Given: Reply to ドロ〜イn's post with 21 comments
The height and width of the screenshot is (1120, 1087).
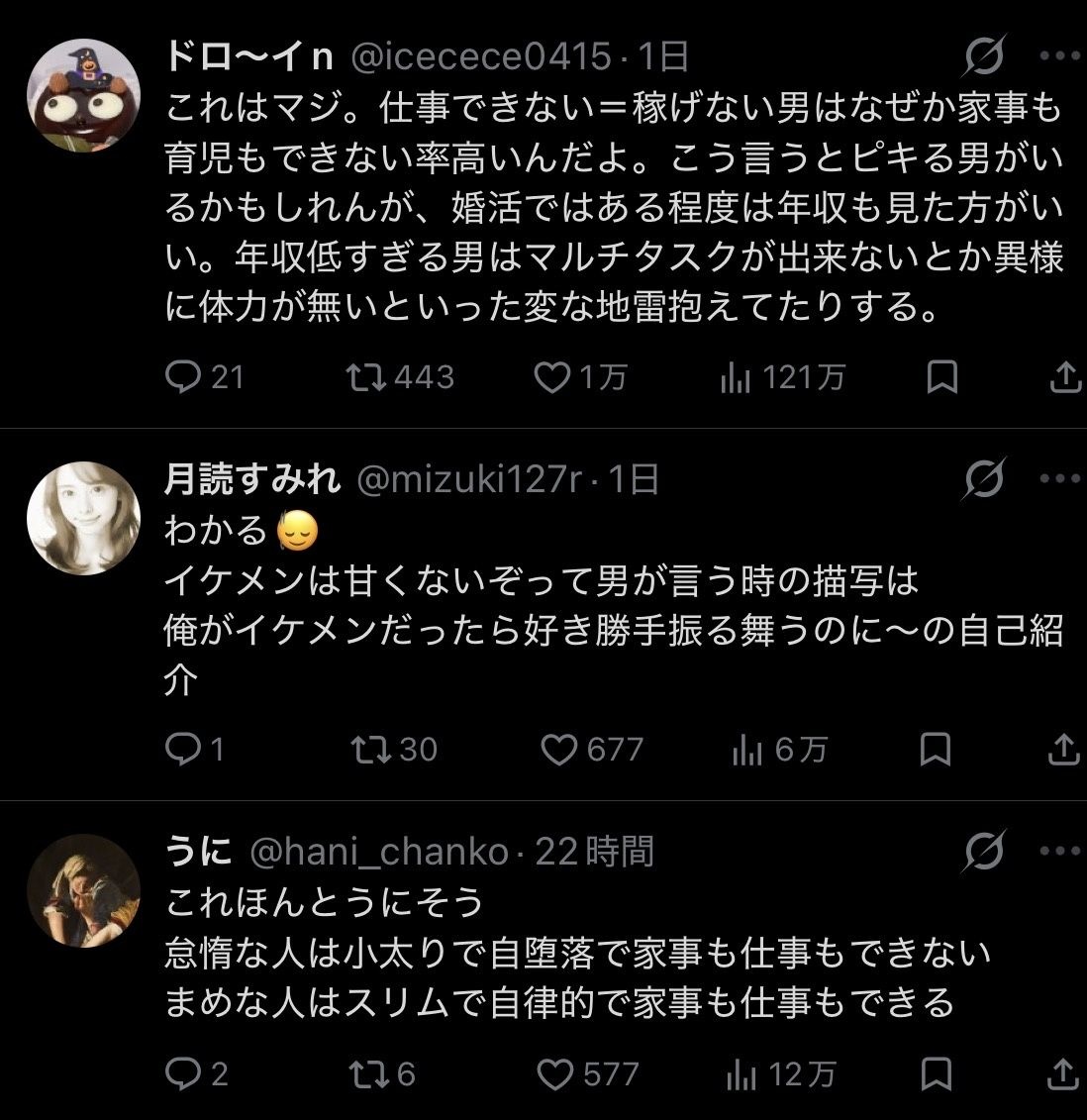Looking at the screenshot, I should [x=204, y=377].
